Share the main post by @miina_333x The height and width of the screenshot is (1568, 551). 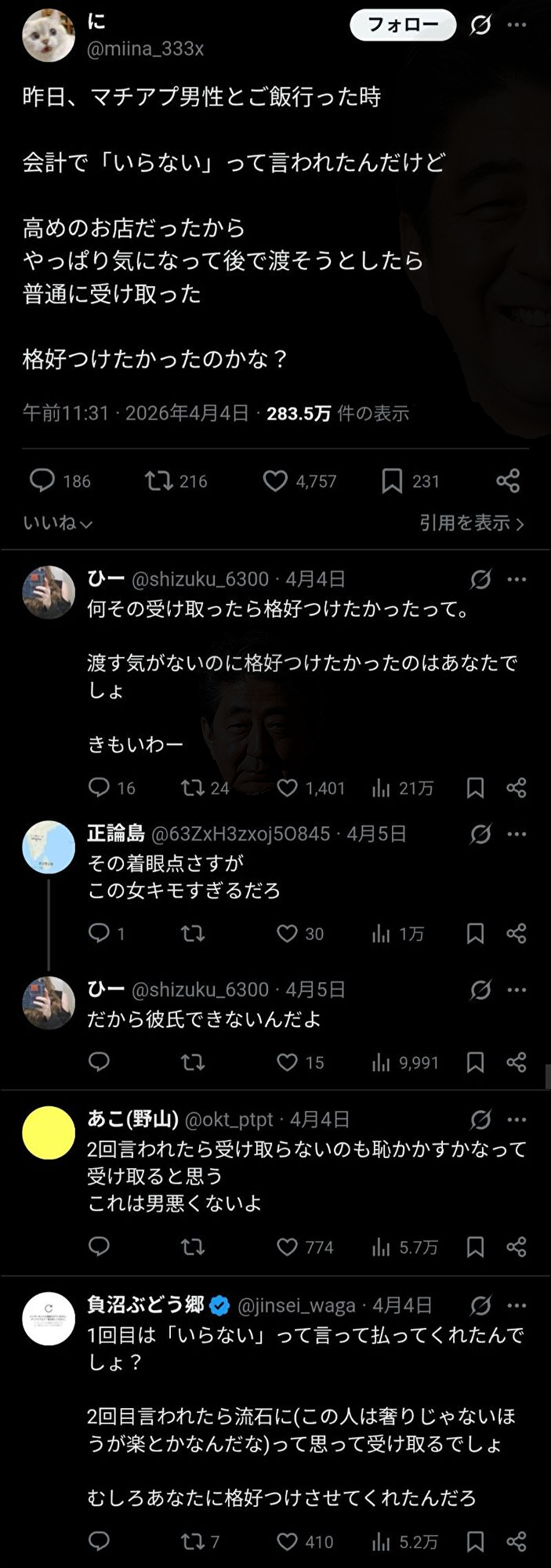click(508, 481)
